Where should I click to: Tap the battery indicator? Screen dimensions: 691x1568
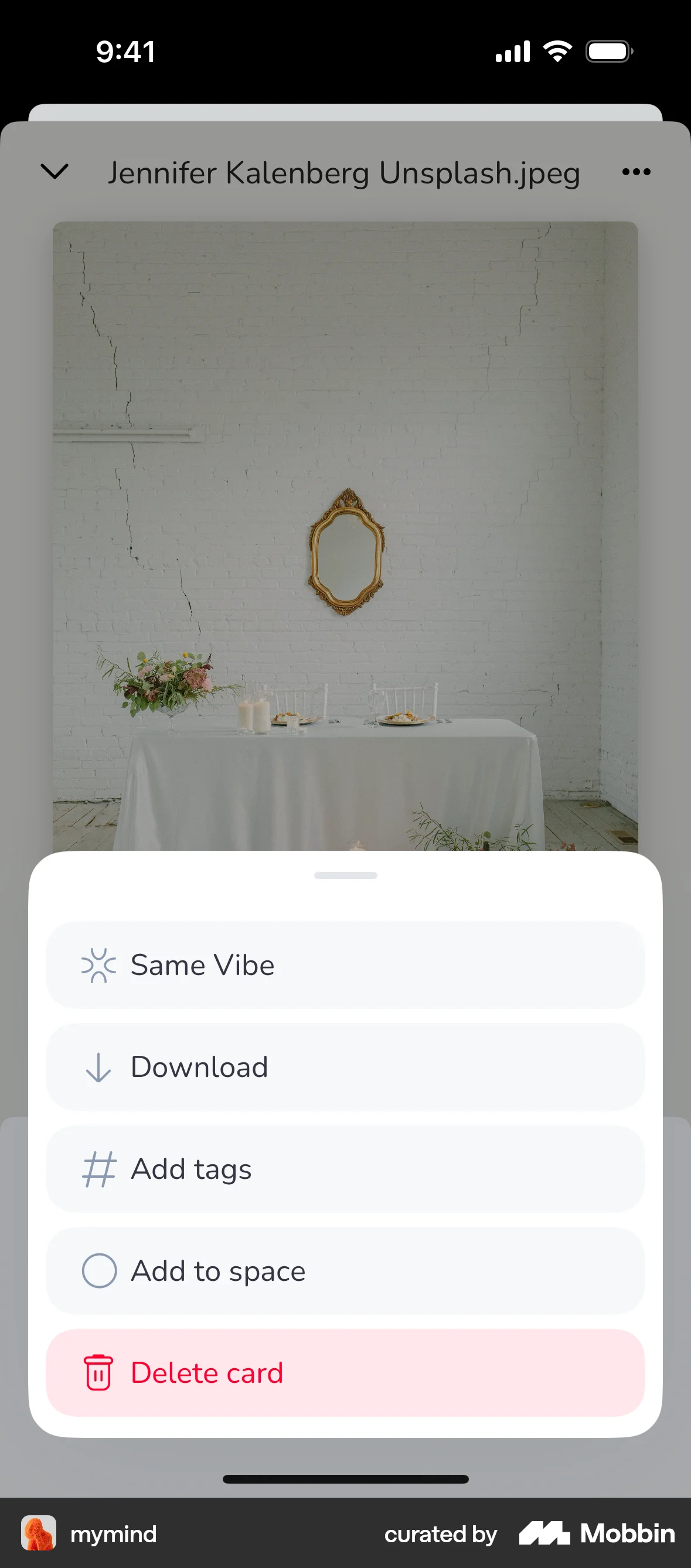tap(609, 52)
